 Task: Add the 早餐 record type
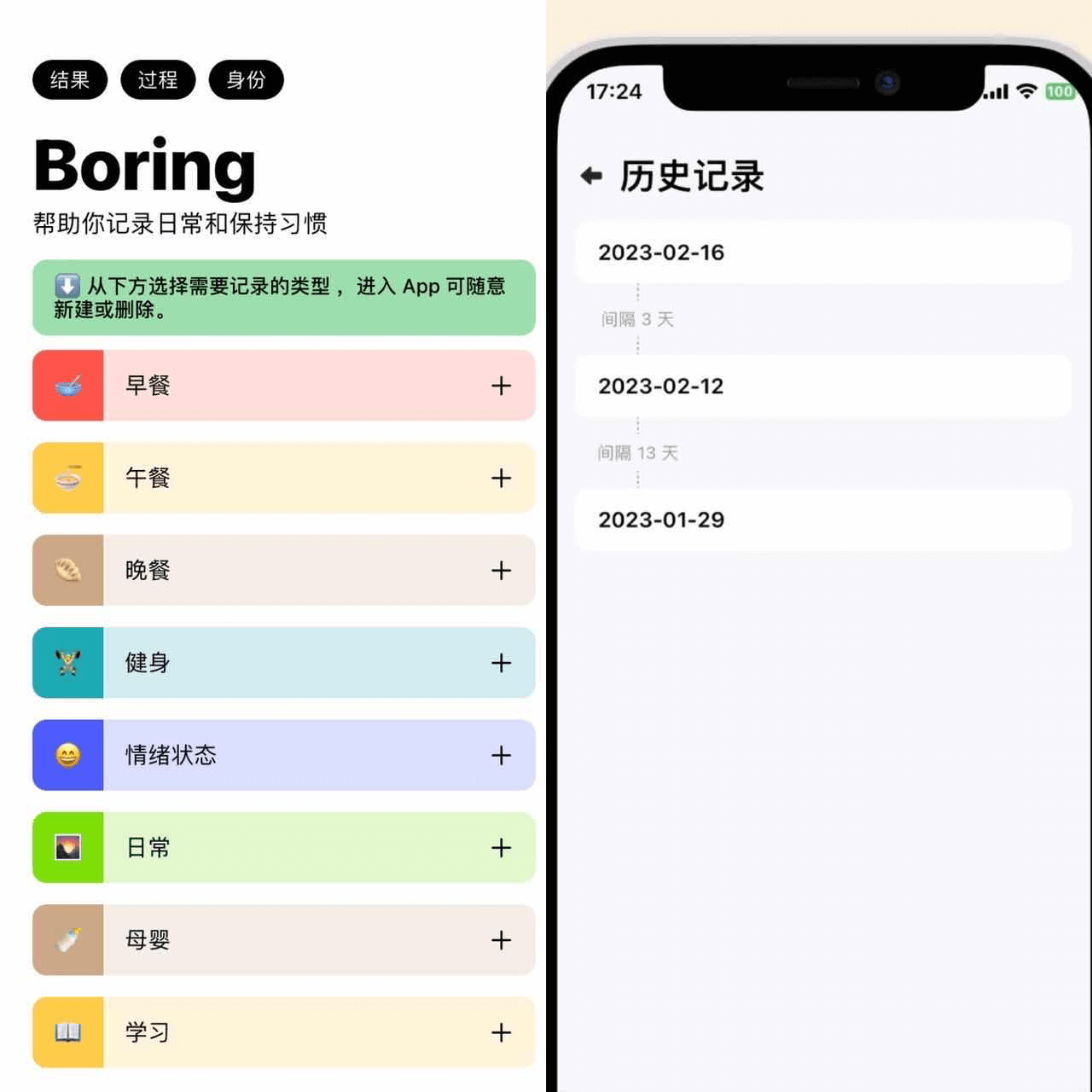[501, 386]
